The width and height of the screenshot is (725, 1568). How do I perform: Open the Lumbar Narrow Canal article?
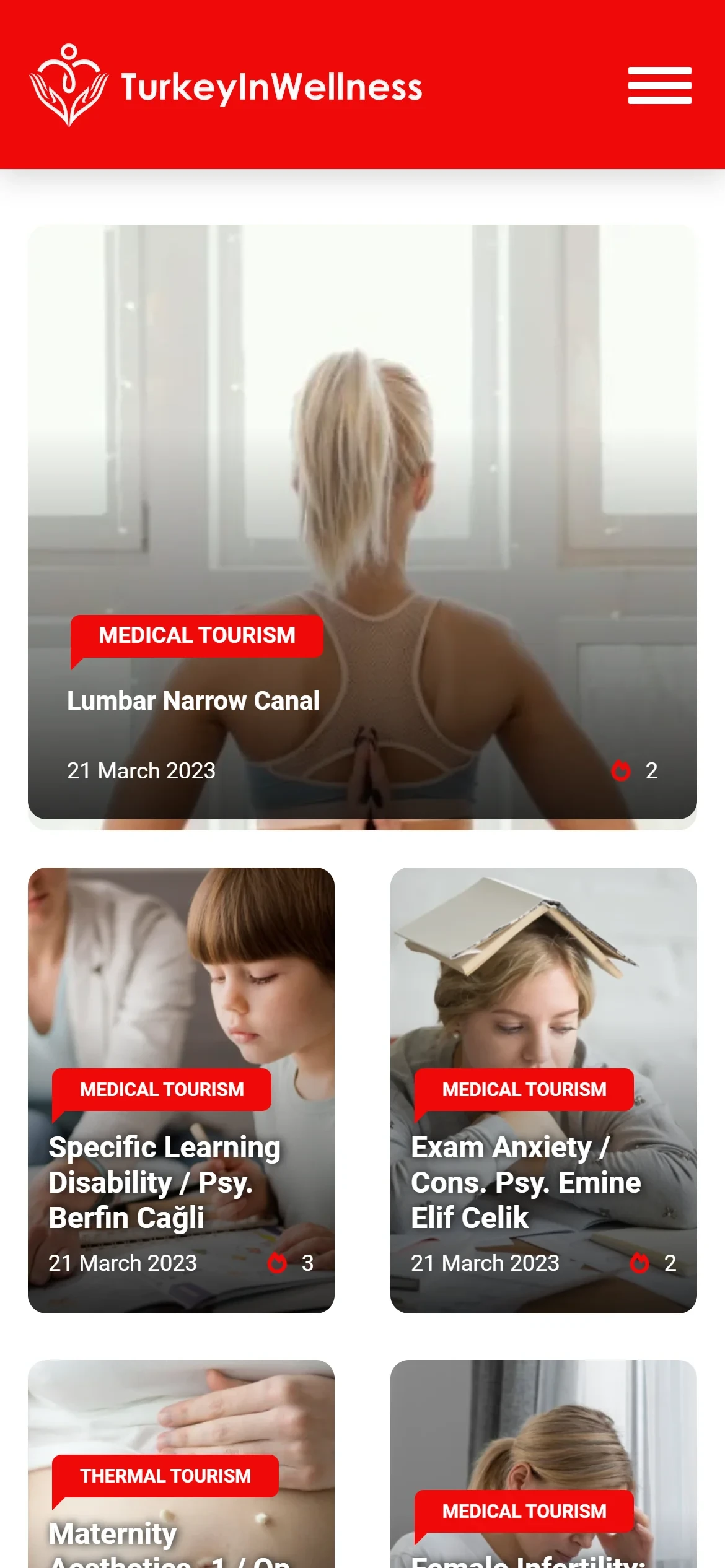coord(193,701)
